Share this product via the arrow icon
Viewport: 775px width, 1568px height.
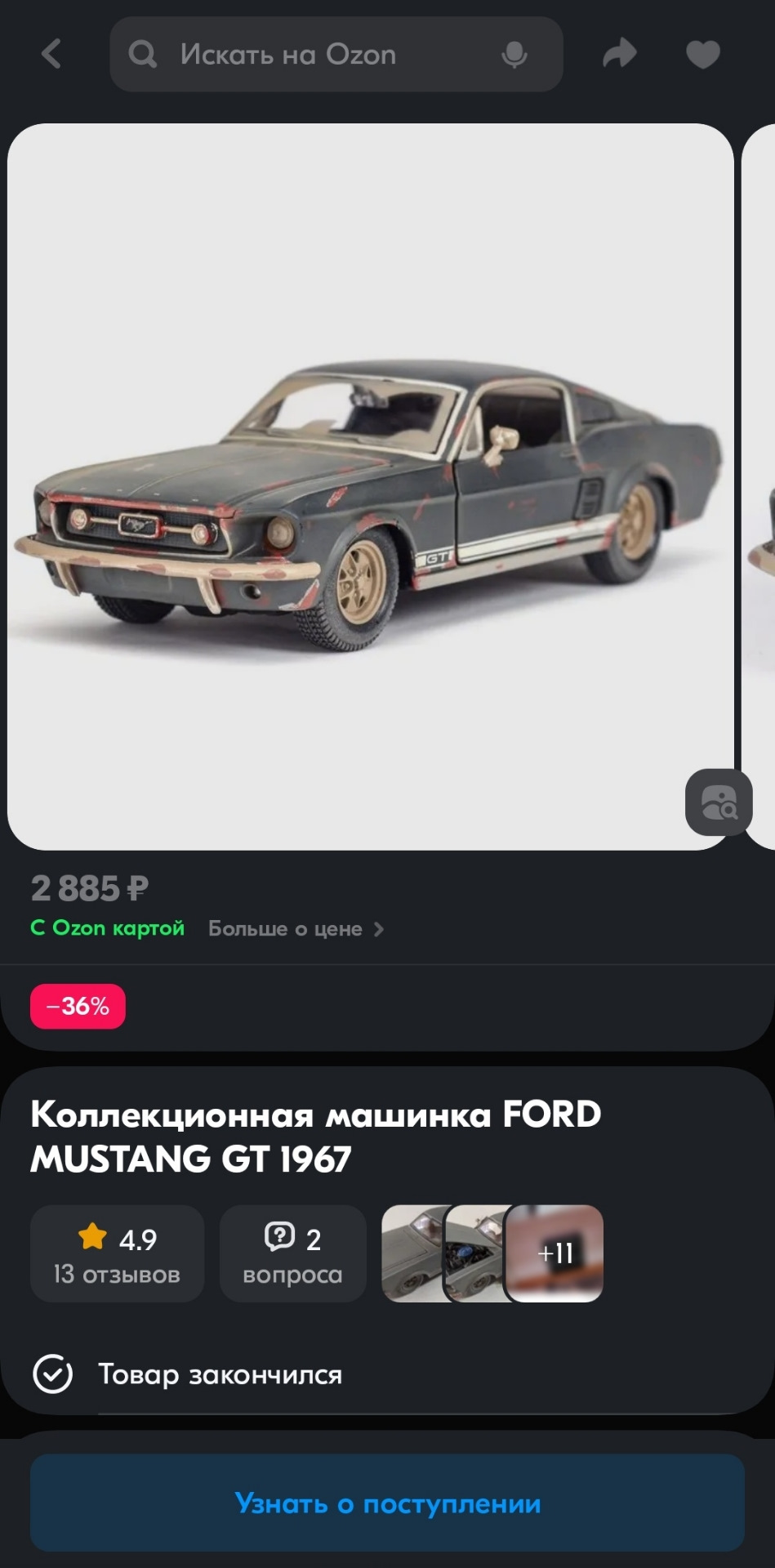619,54
